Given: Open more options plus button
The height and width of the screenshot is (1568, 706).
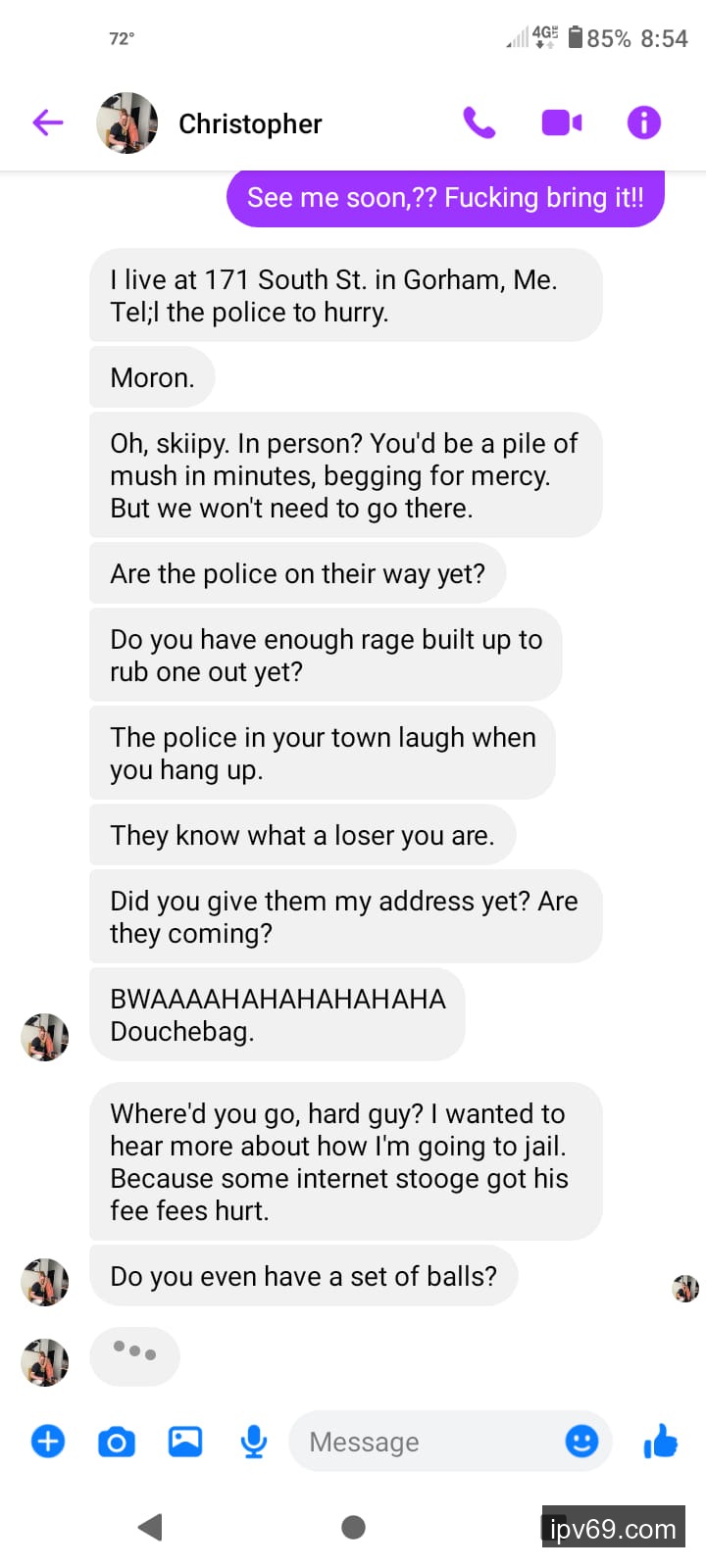Looking at the screenshot, I should point(48,1442).
